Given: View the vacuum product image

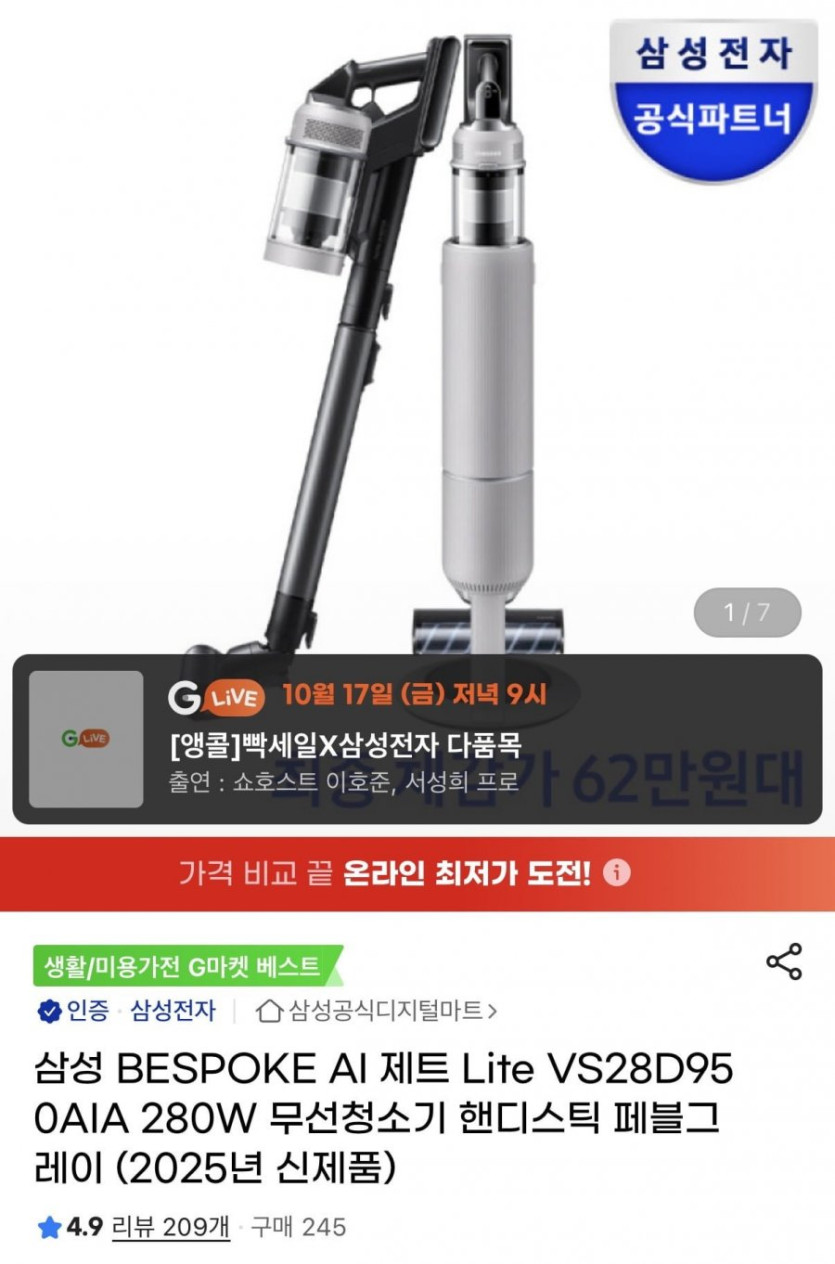Looking at the screenshot, I should 400,330.
